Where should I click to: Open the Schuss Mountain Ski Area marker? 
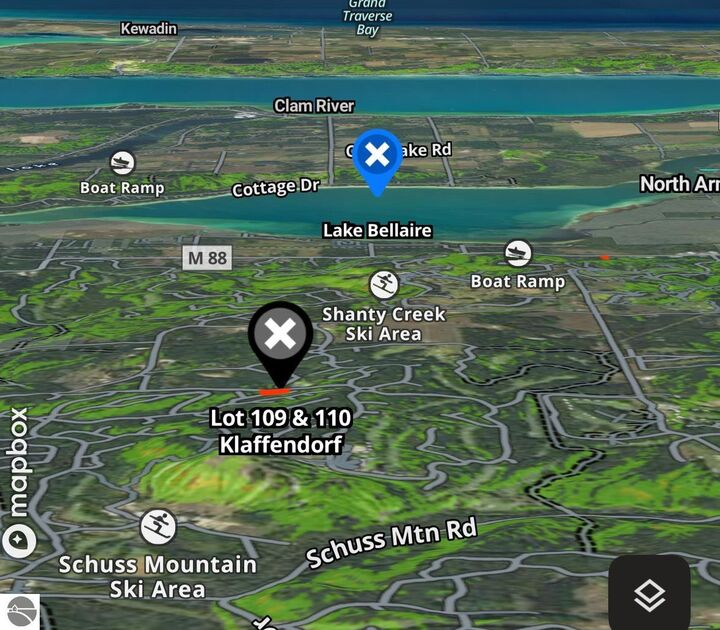pos(157,527)
